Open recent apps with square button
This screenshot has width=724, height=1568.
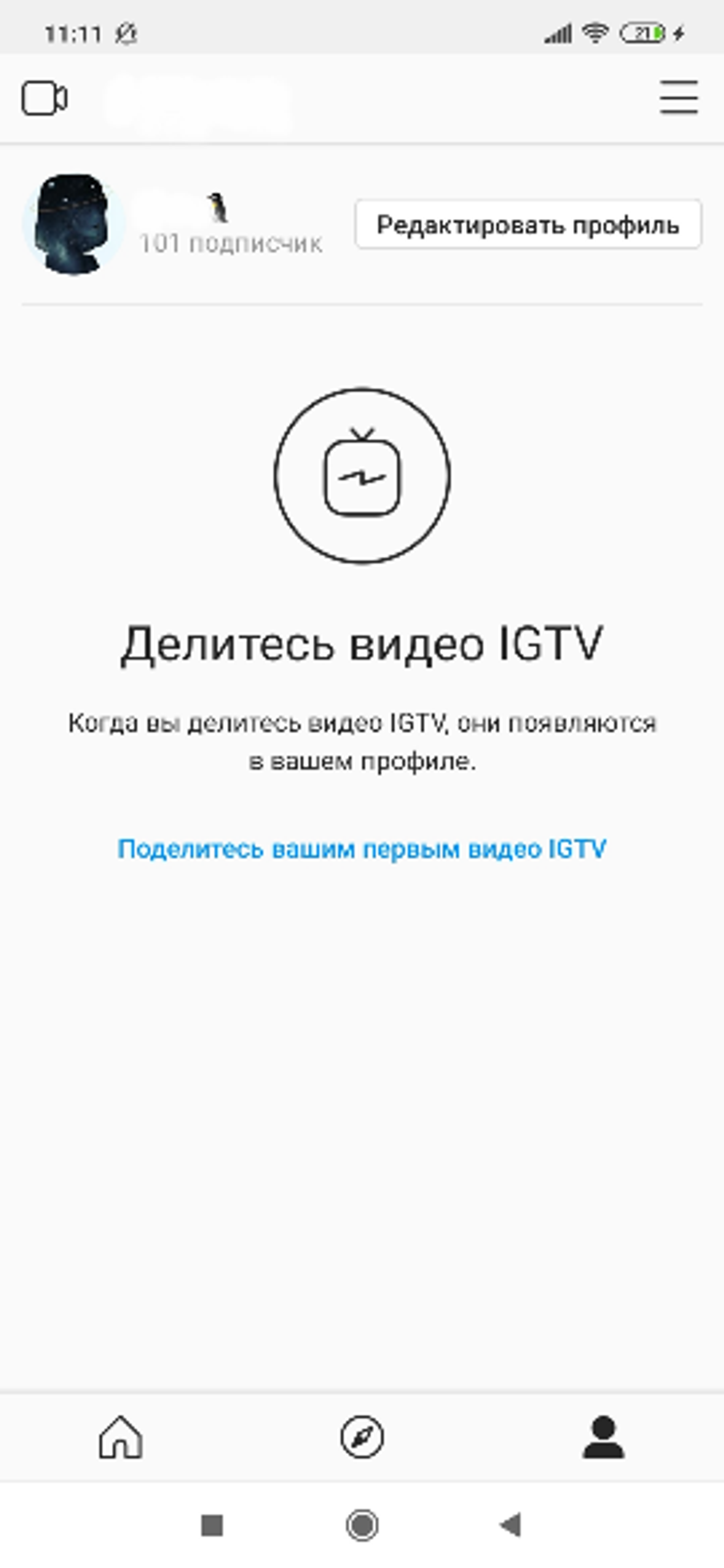point(212,1525)
